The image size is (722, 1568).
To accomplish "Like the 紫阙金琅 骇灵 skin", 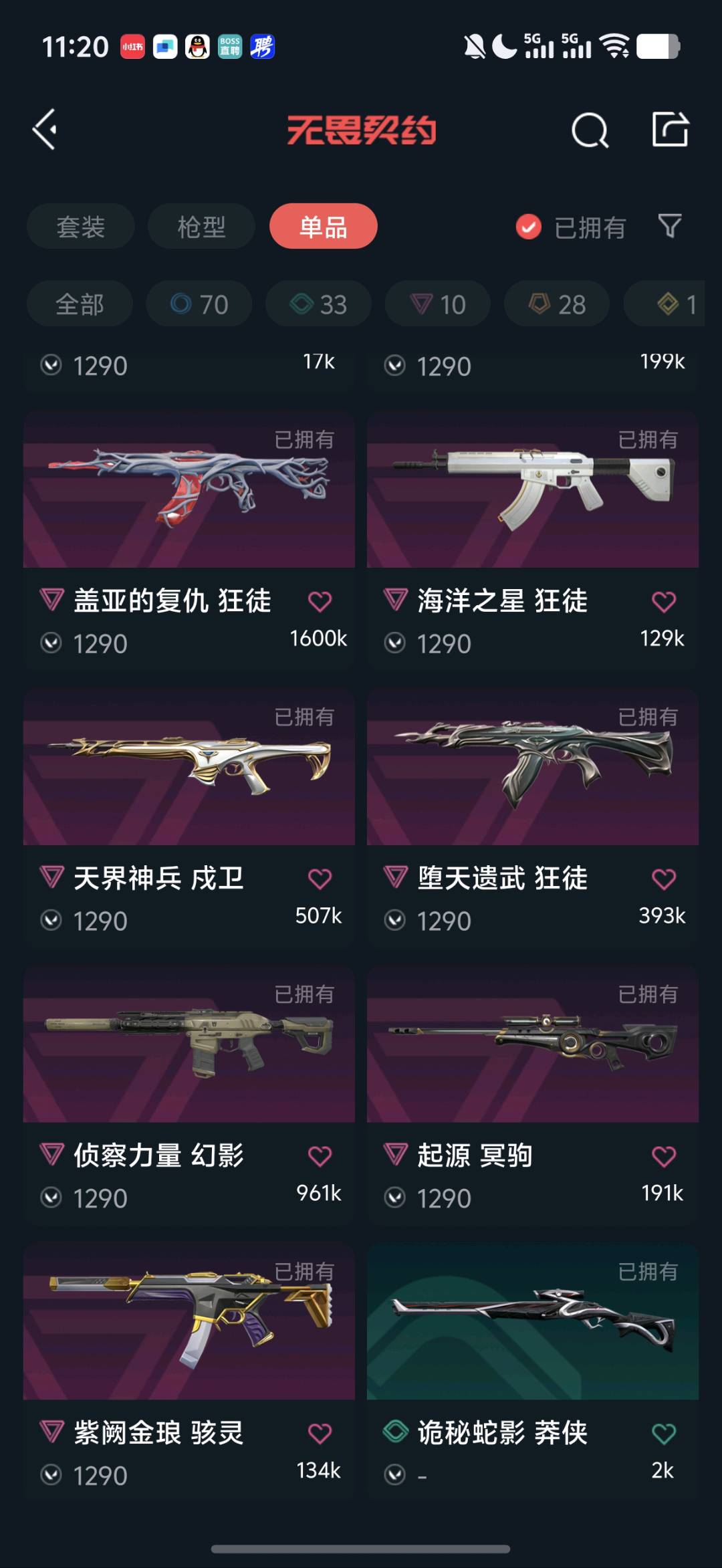I will point(320,1433).
